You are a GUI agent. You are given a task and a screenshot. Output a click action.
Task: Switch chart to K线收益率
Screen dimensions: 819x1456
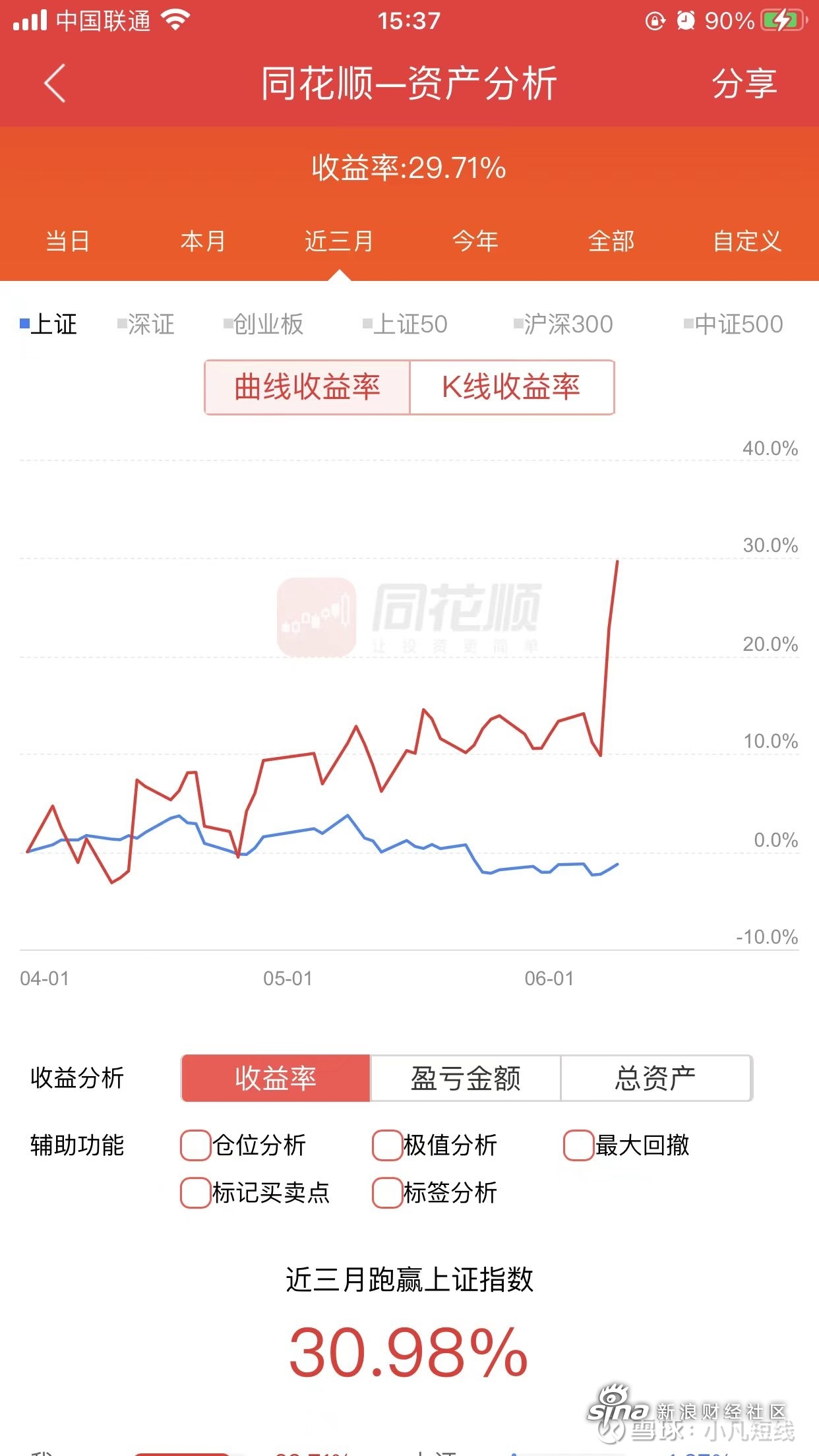512,387
